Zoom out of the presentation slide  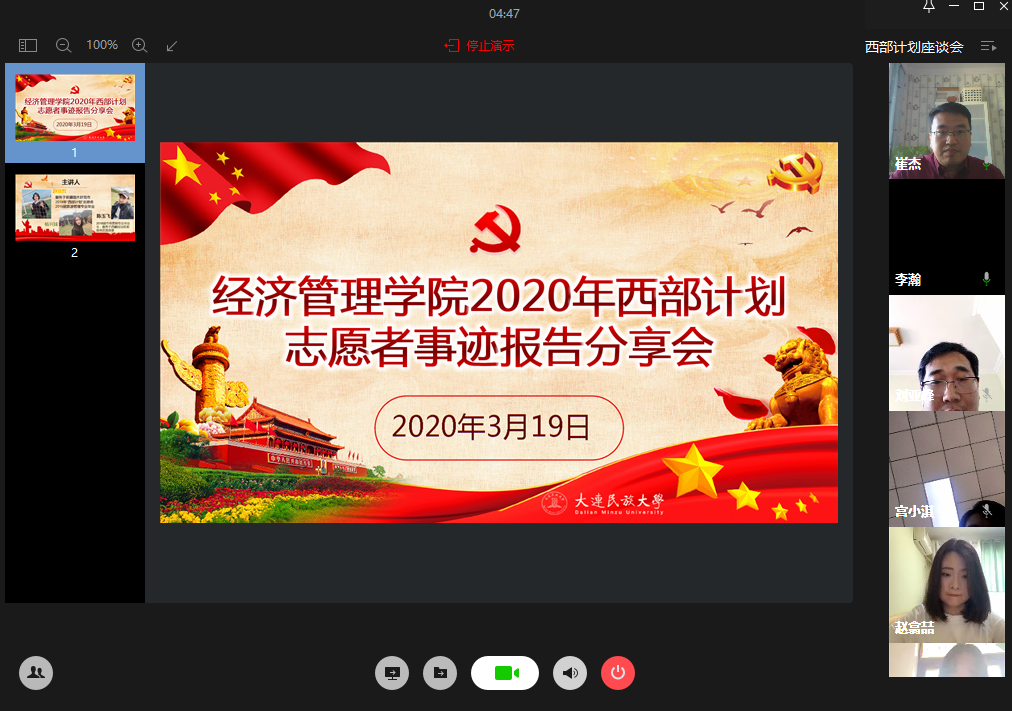[x=64, y=45]
